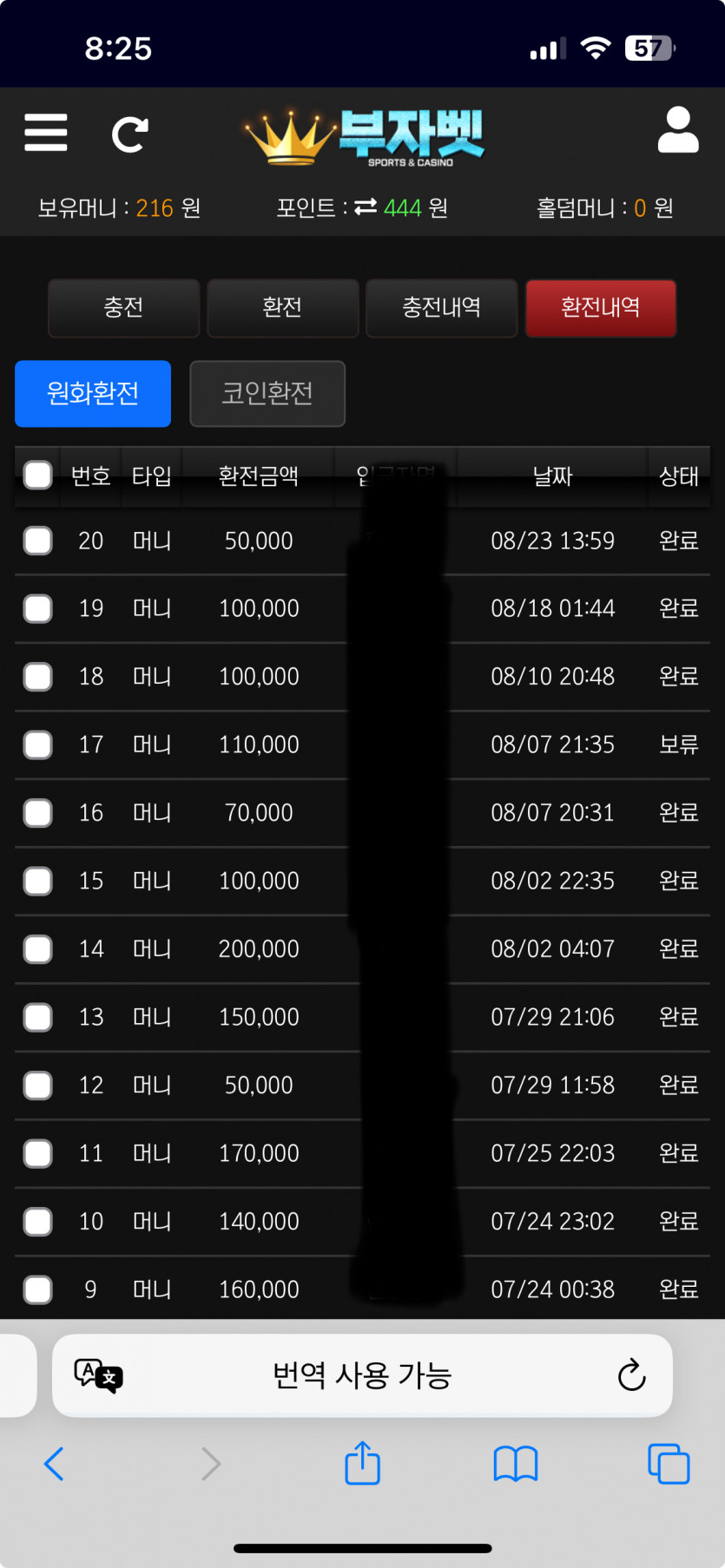Open the user profile icon
725x1568 pixels.
click(678, 130)
